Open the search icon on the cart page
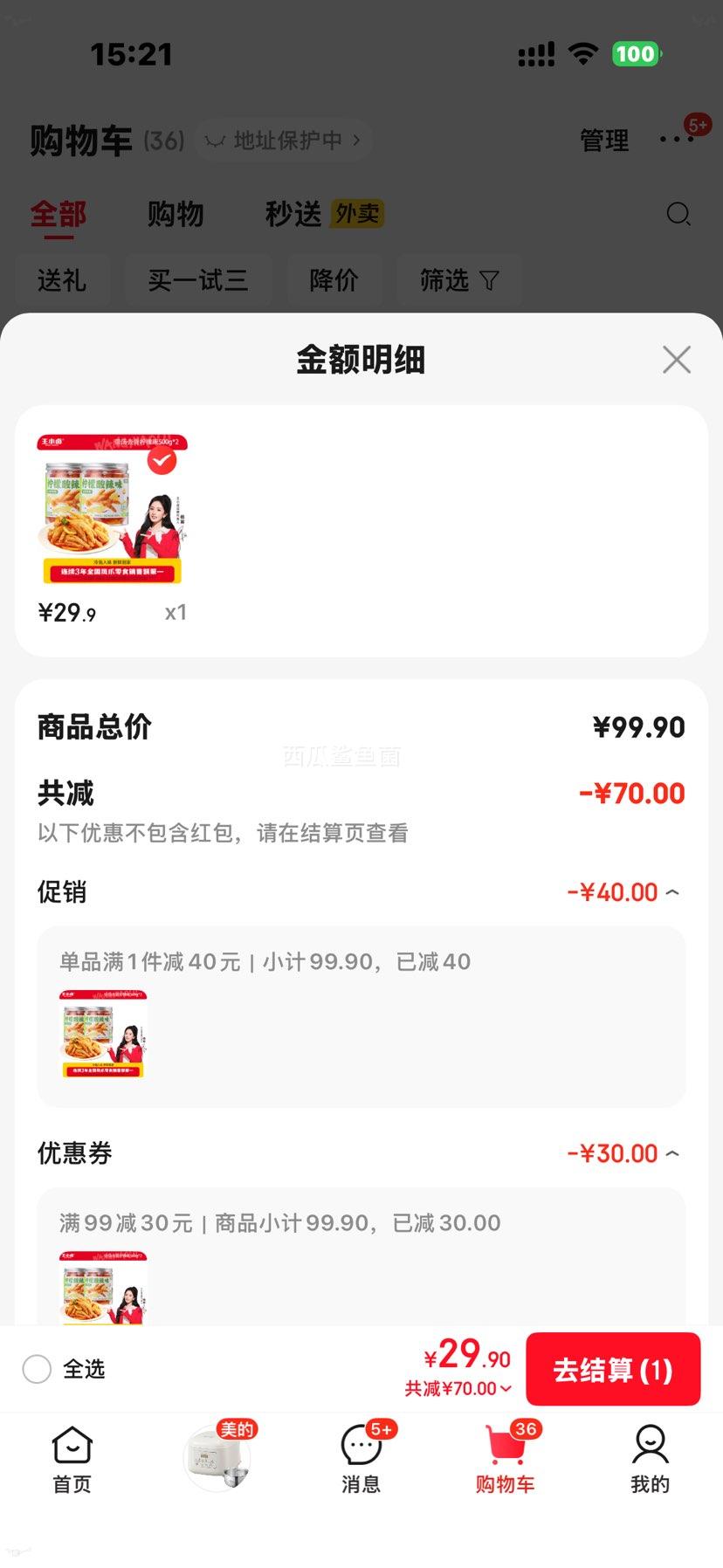The height and width of the screenshot is (1568, 723). 678,214
